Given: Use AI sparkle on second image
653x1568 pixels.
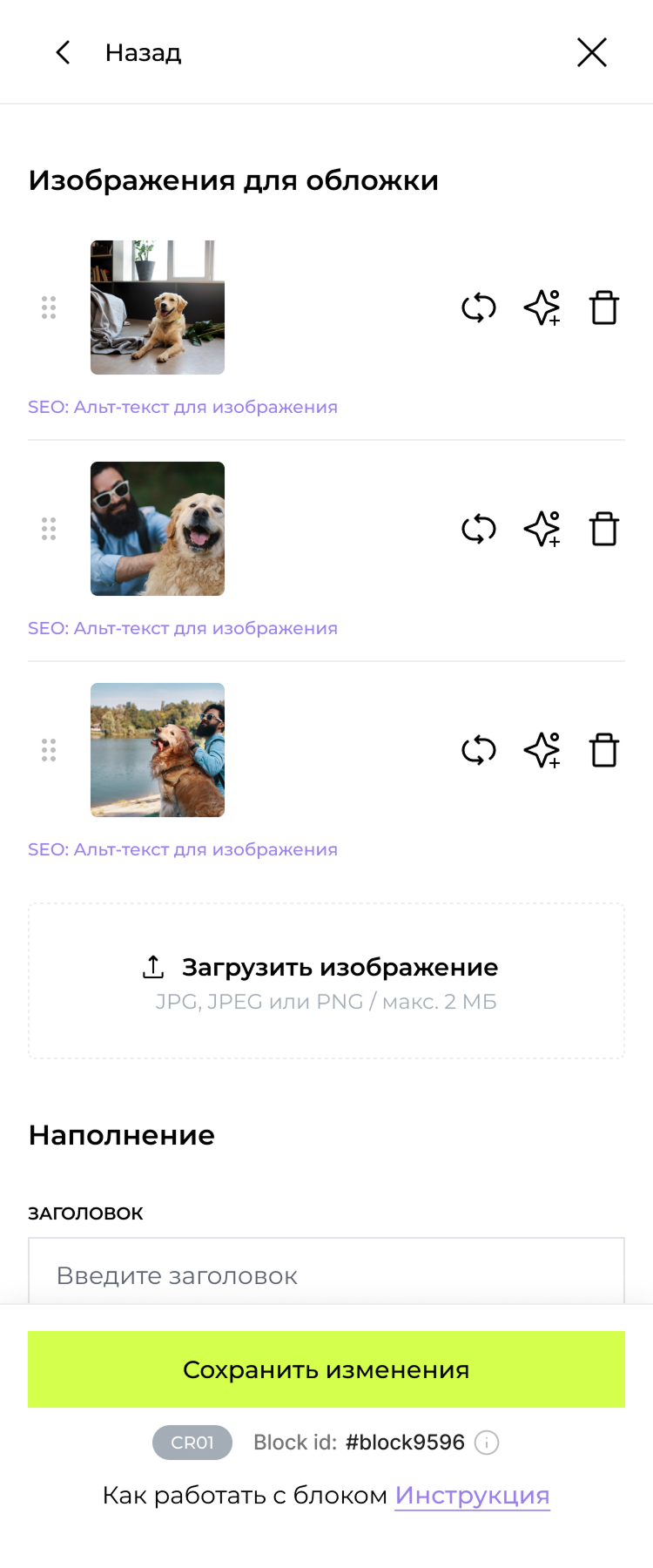Looking at the screenshot, I should 542,529.
